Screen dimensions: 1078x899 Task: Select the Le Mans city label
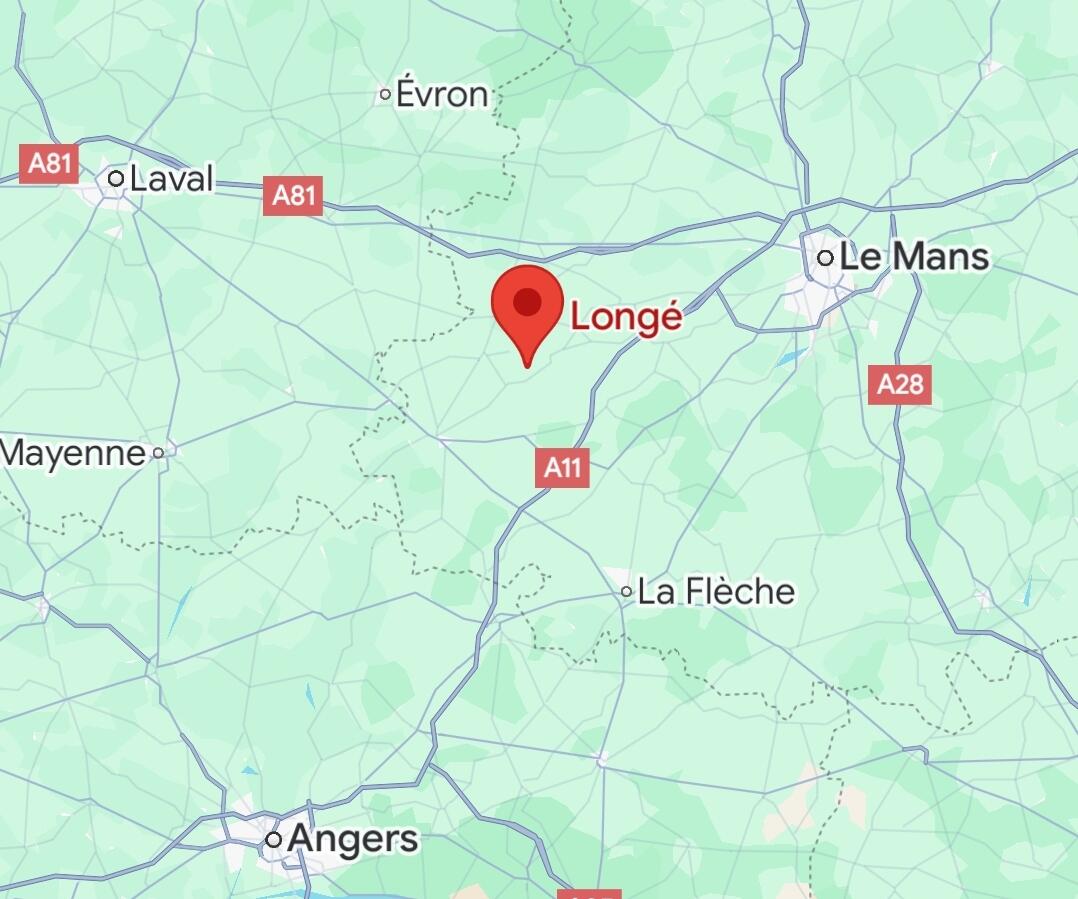click(x=913, y=258)
